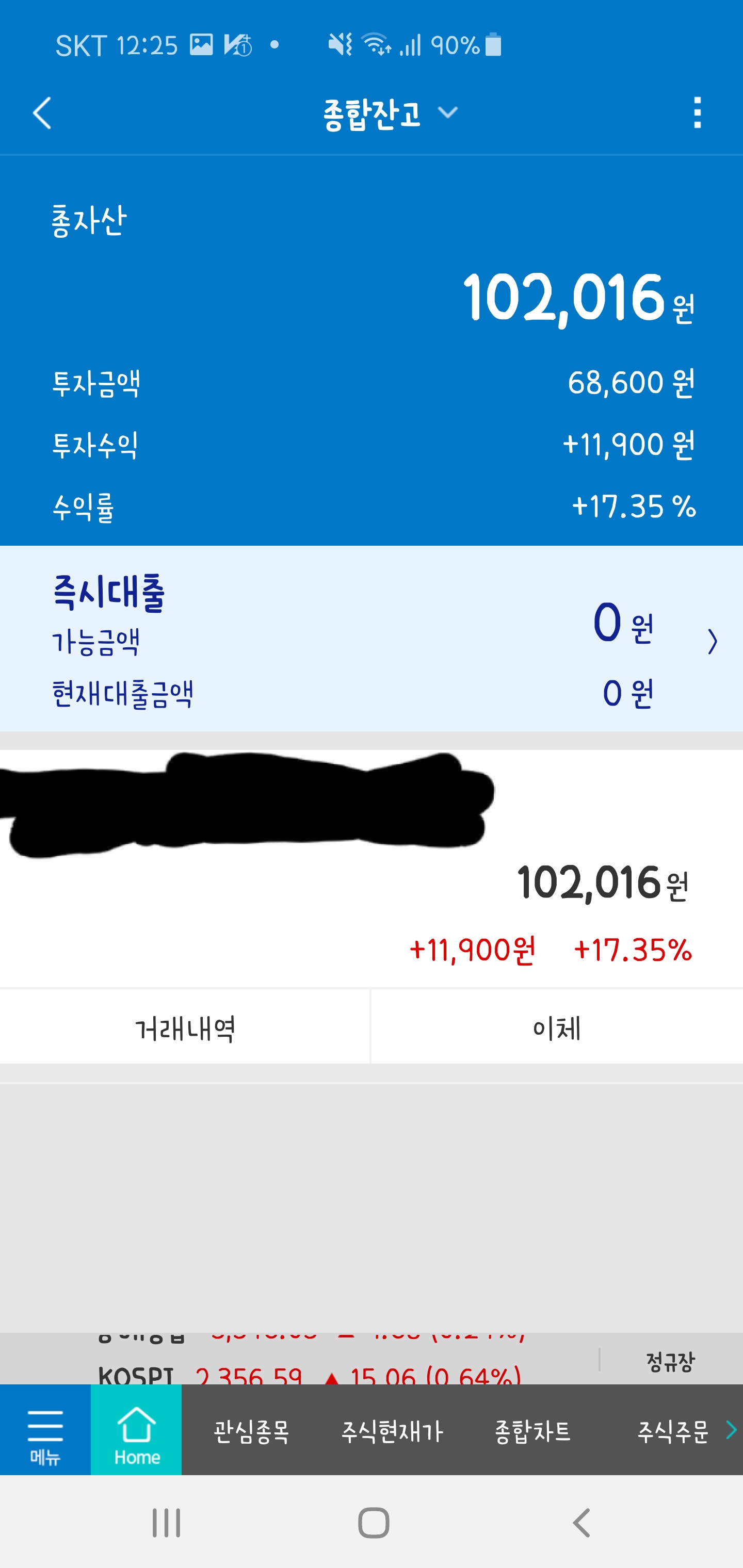The width and height of the screenshot is (743, 1568).
Task: Switch to 관심종목
Action: click(251, 1432)
